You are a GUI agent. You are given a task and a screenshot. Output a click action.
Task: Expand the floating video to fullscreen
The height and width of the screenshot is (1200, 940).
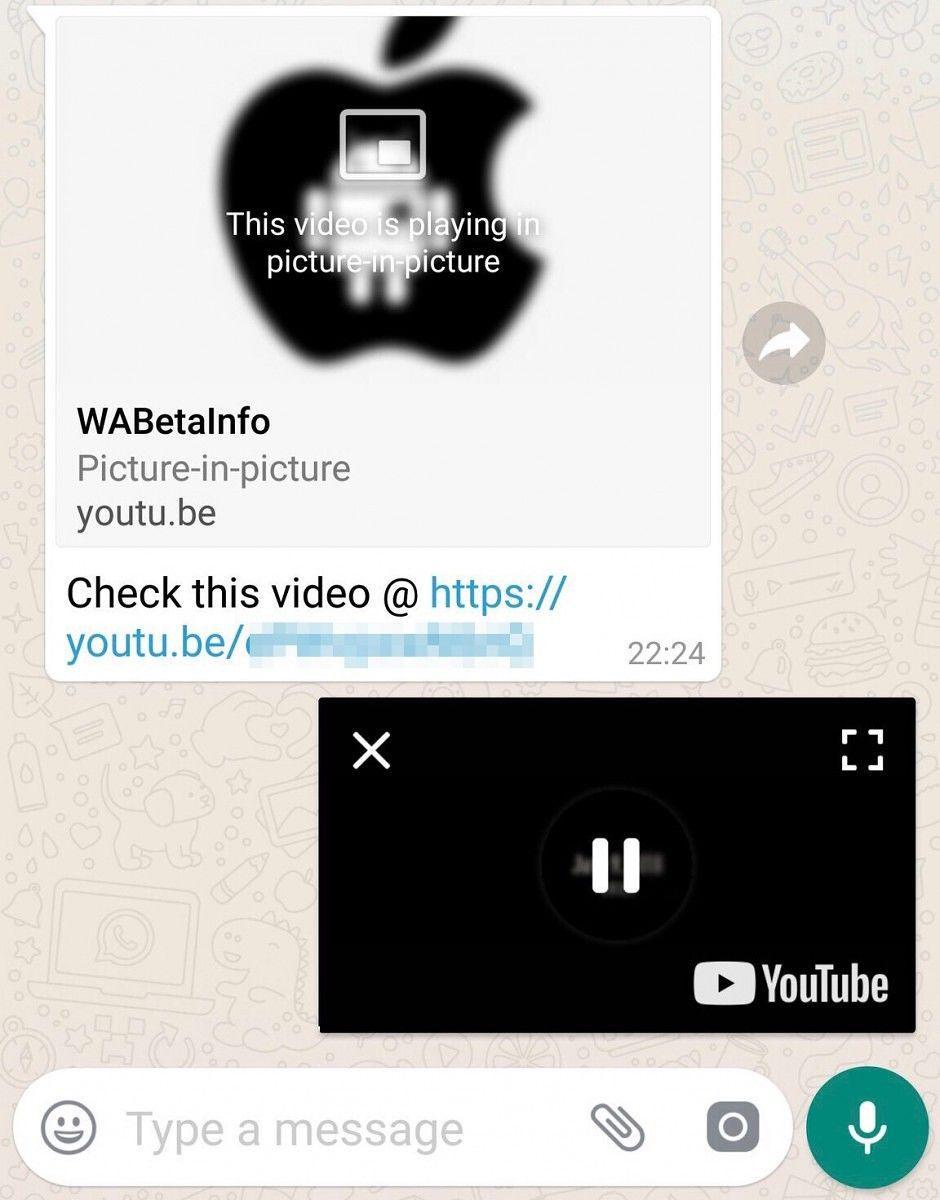pyautogui.click(x=862, y=750)
